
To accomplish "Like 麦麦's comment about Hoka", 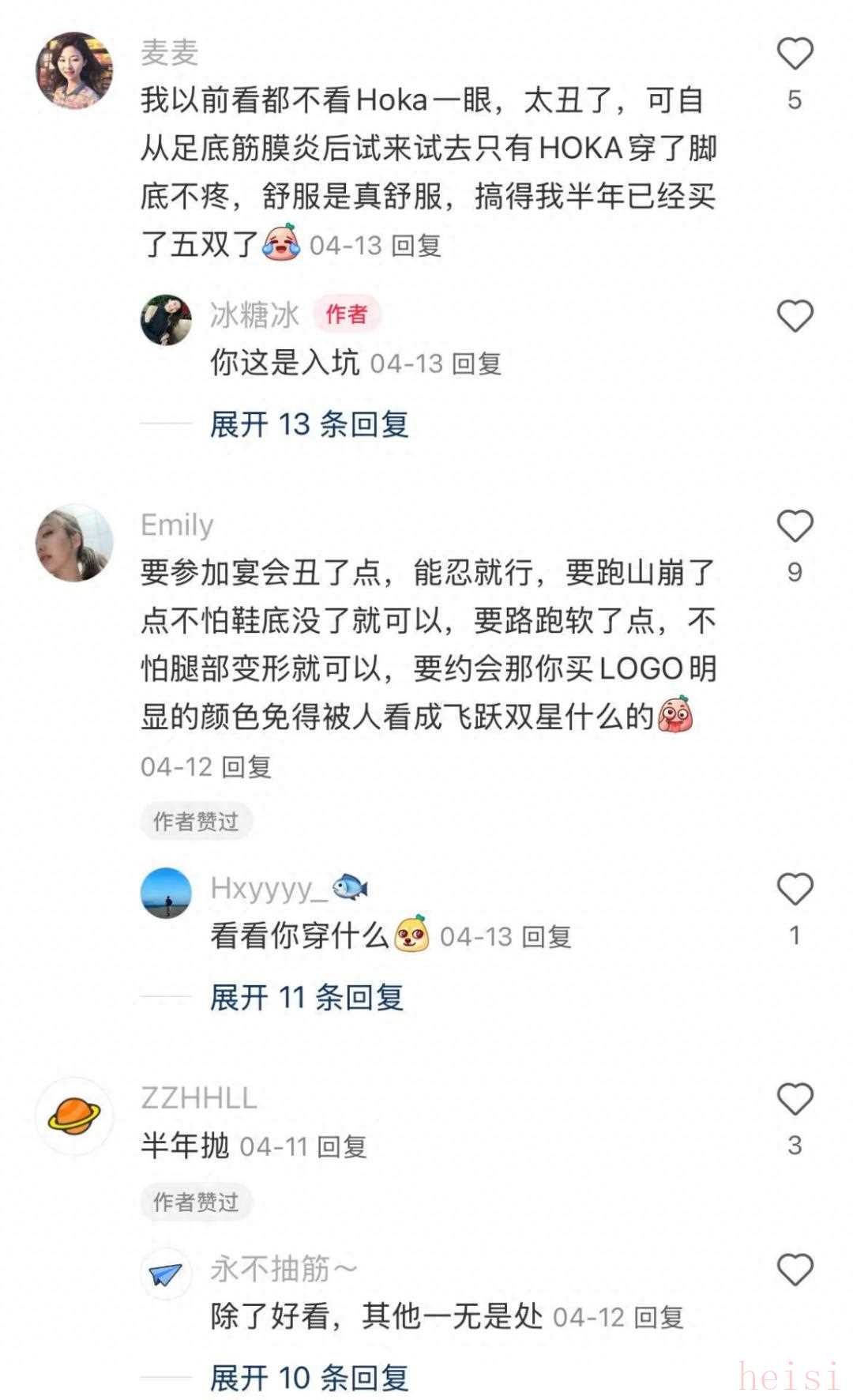I will 795,54.
